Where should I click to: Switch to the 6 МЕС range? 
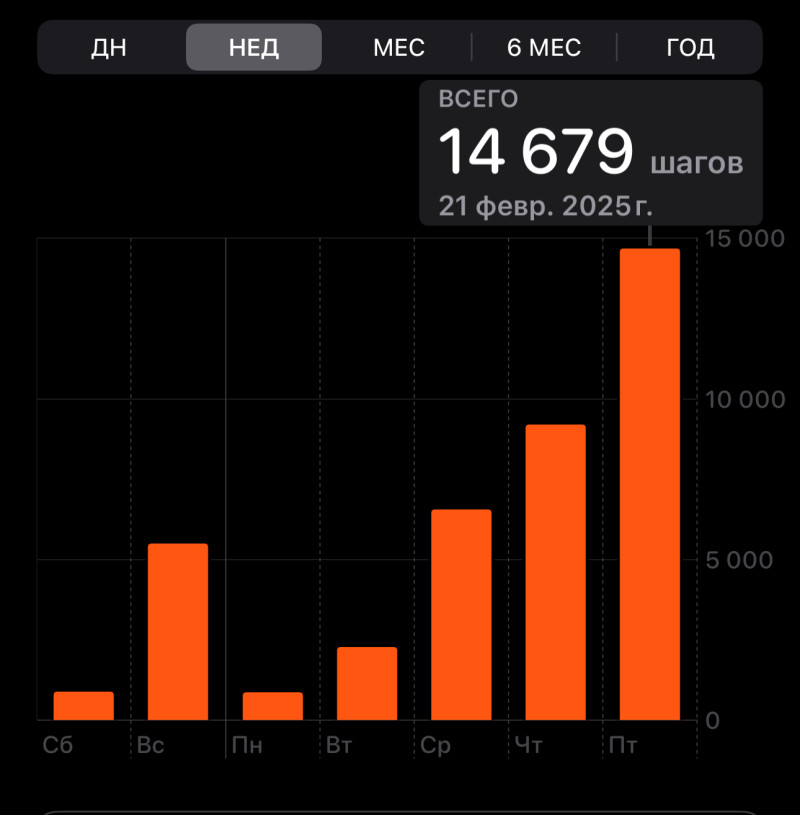544,47
